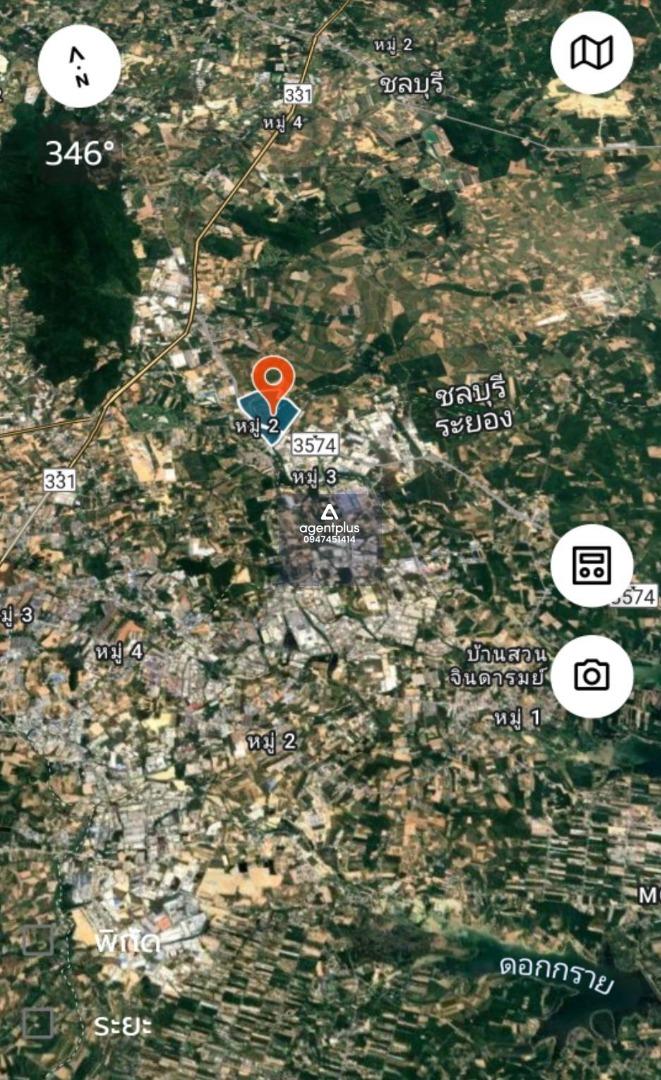Image resolution: width=661 pixels, height=1080 pixels.
Task: Select the red location pin
Action: click(273, 385)
